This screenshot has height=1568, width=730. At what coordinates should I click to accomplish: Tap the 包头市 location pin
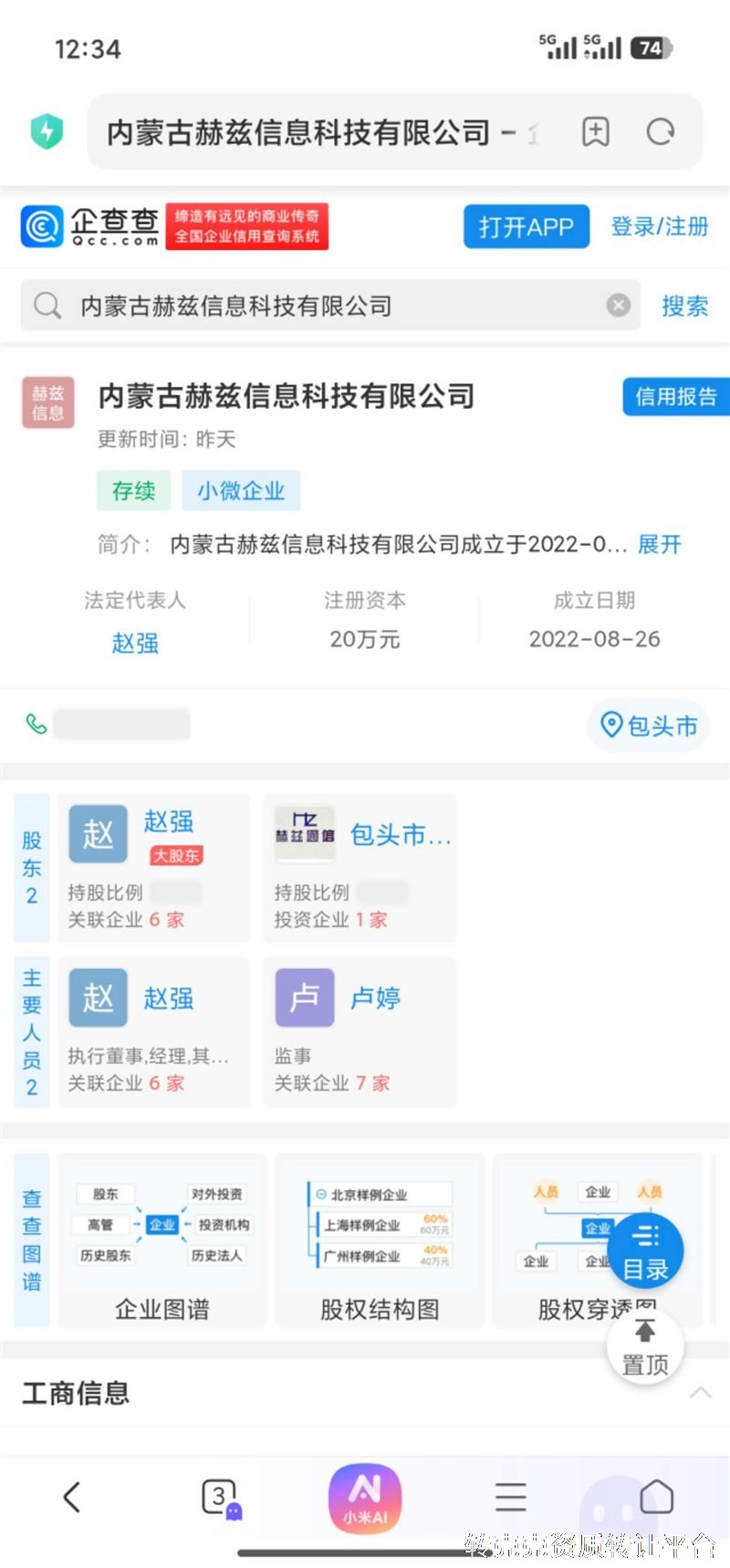coord(648,725)
